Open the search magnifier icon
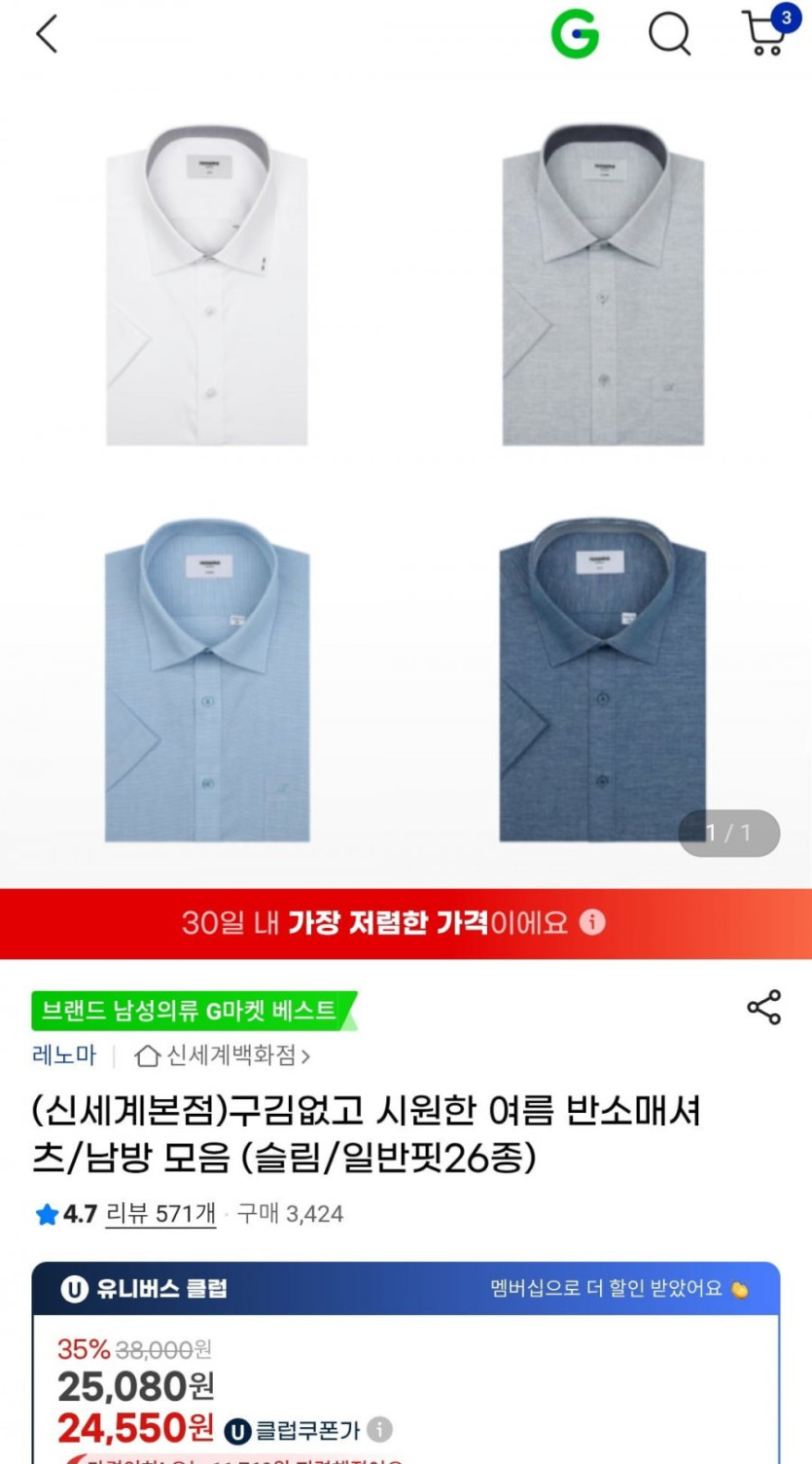The image size is (812, 1464). [x=669, y=35]
